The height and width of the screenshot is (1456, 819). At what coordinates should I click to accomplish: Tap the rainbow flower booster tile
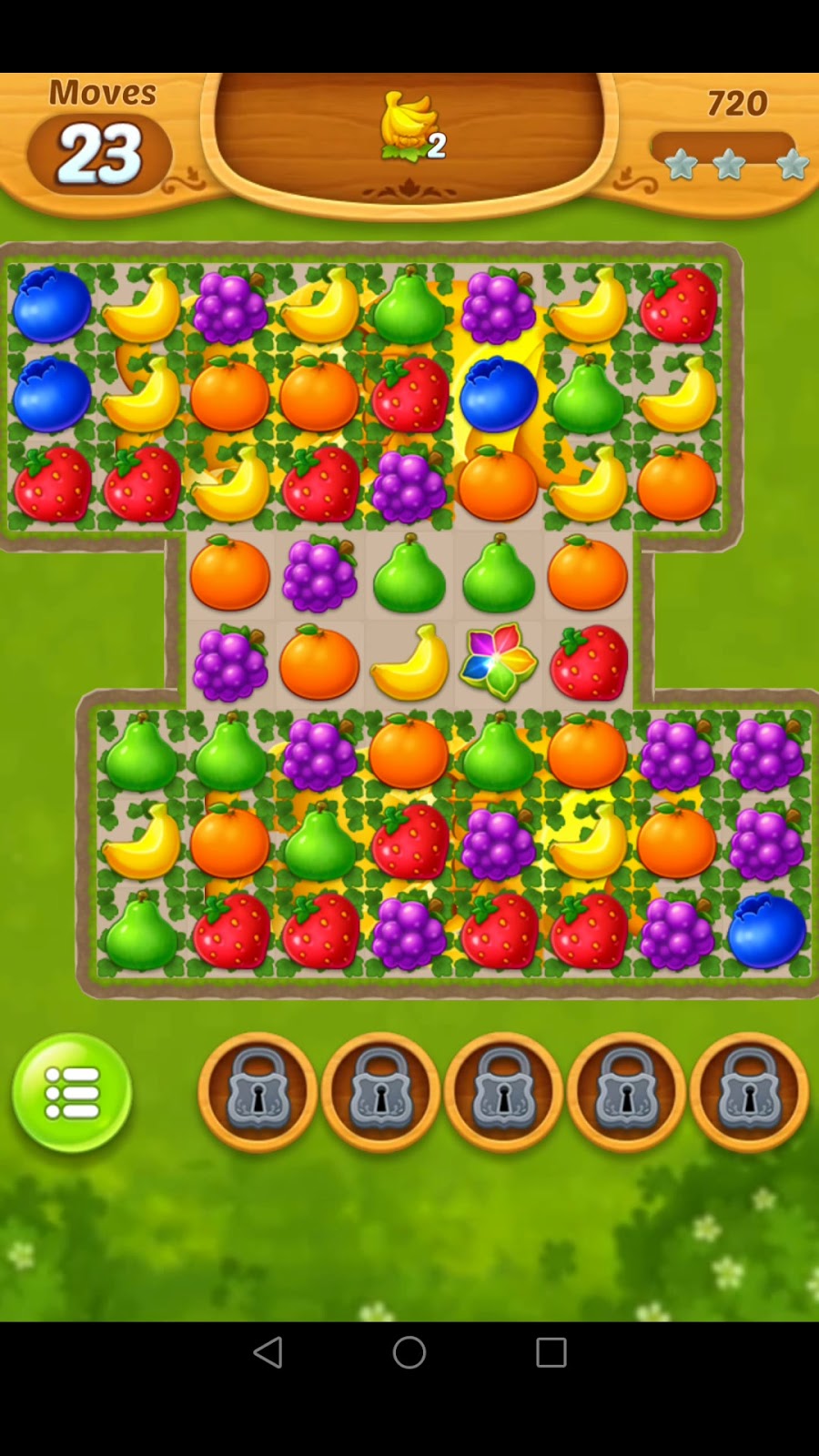coord(498,662)
